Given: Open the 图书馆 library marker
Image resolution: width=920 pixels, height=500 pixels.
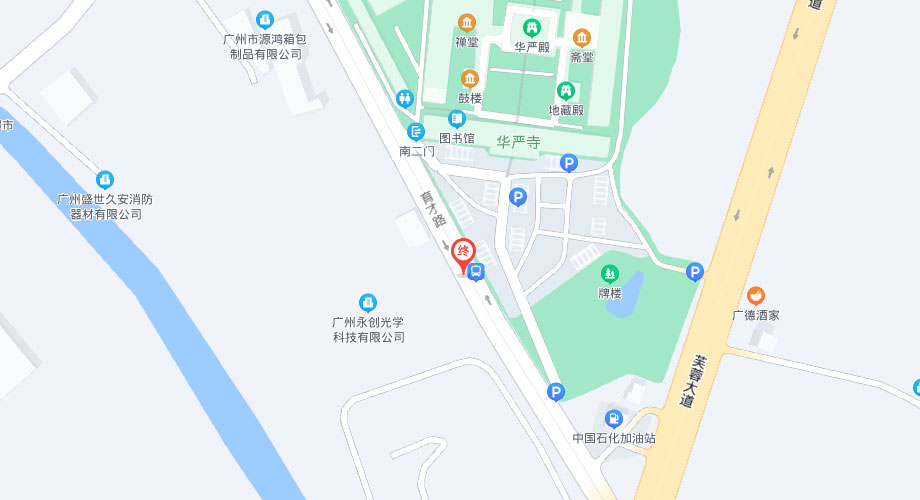Looking at the screenshot, I should point(457,119).
